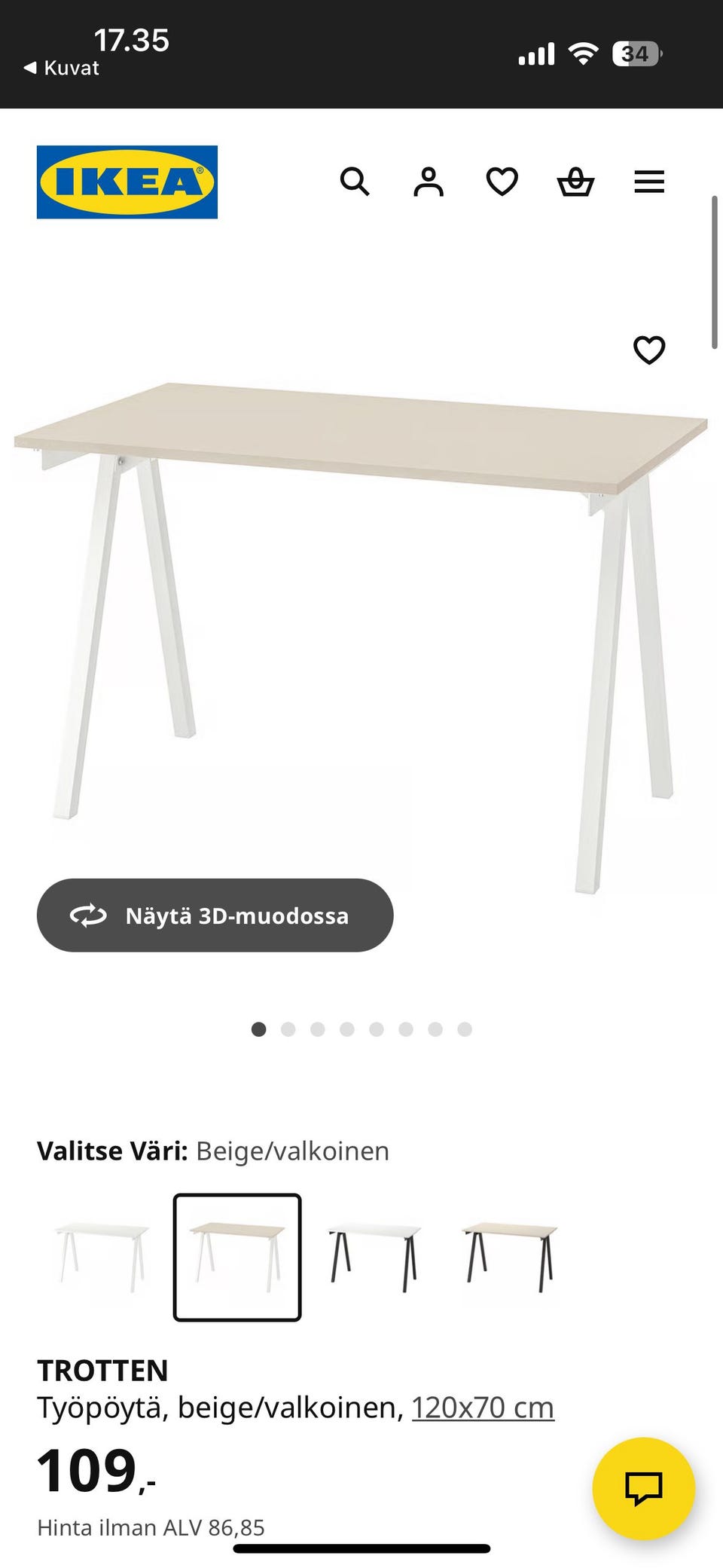This screenshot has height=1568, width=723.
Task: Choose the white top with black legs variant
Action: (x=374, y=1257)
